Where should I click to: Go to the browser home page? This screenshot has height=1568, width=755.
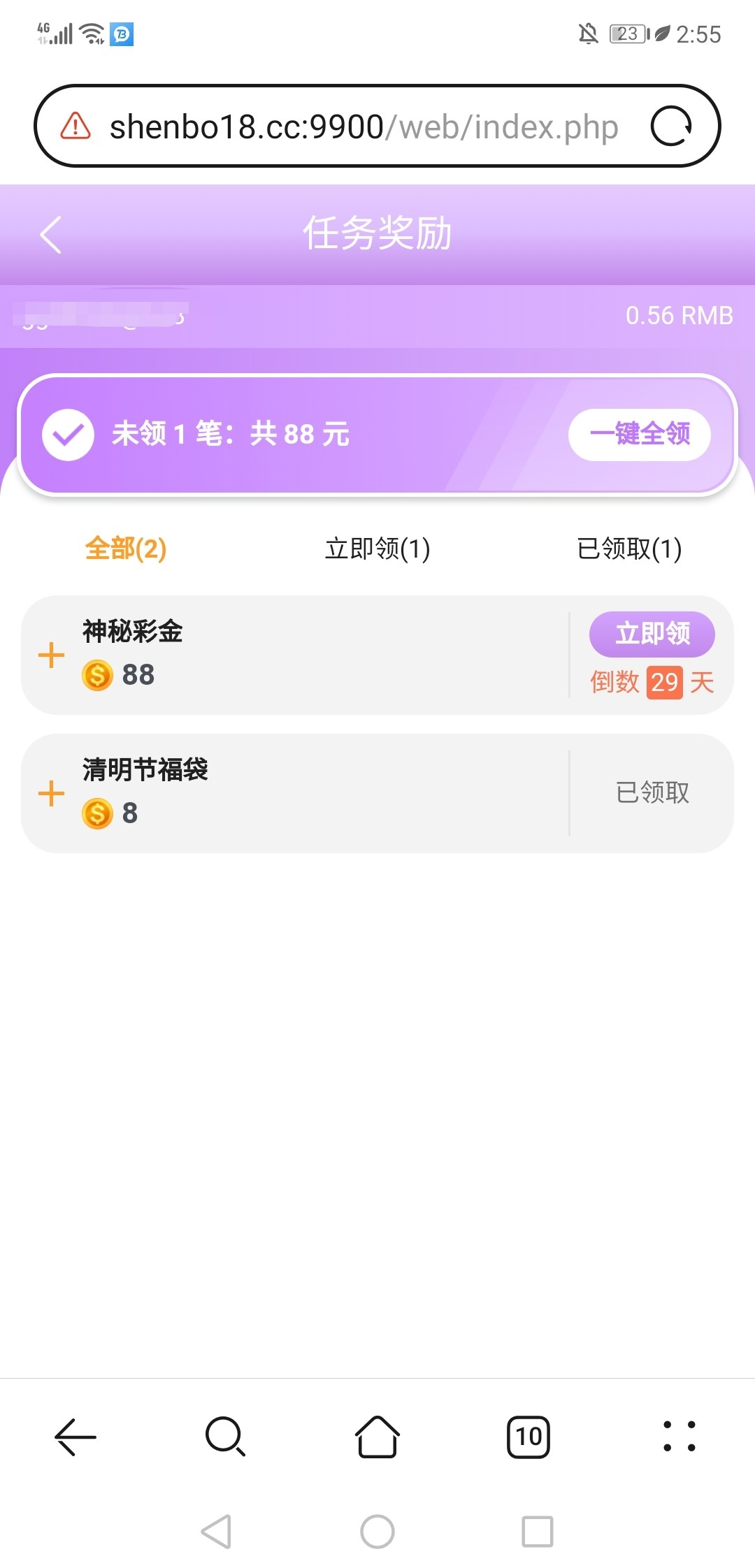pyautogui.click(x=377, y=1437)
